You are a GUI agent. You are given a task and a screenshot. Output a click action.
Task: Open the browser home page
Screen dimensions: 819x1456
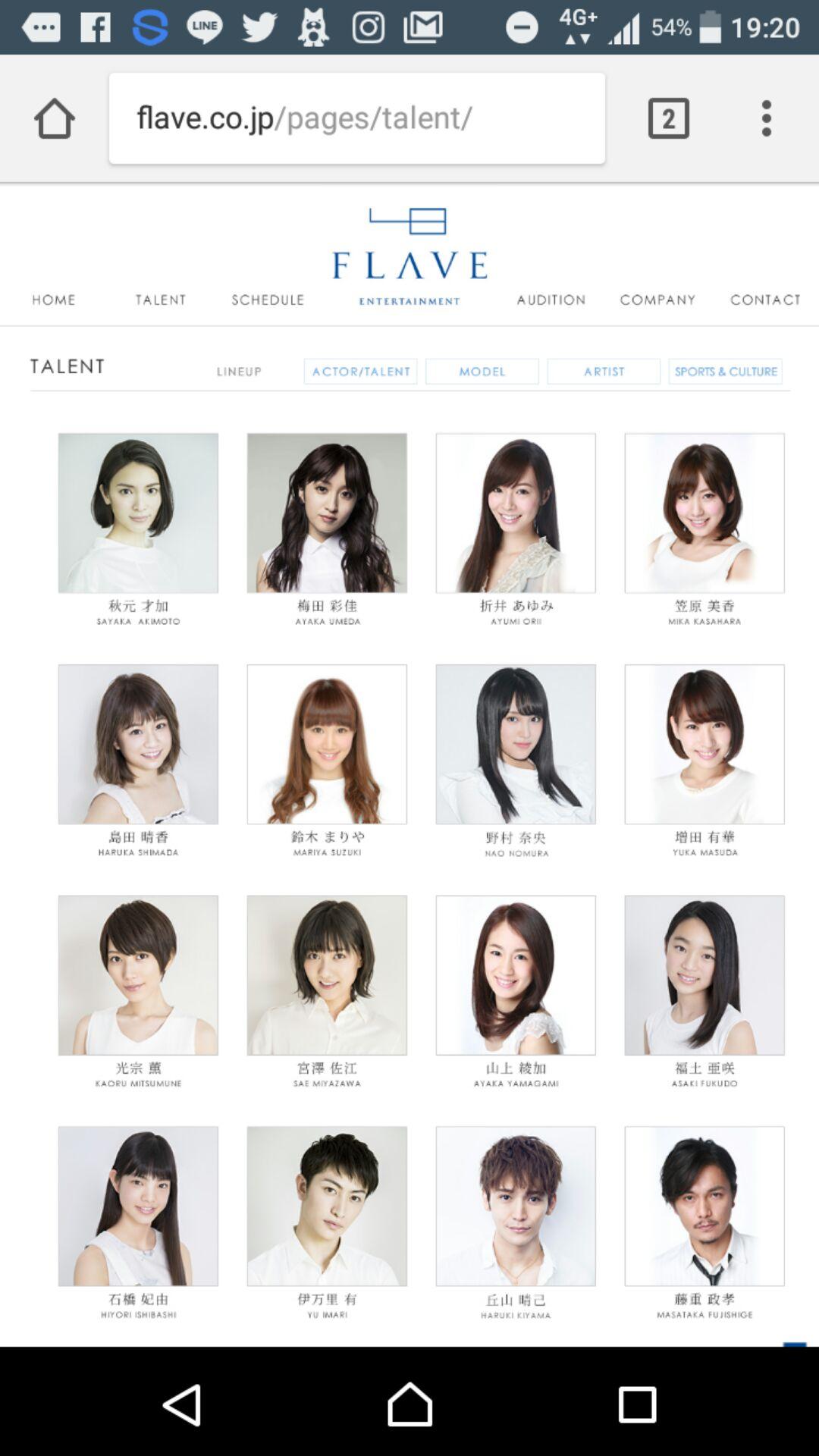tap(54, 118)
